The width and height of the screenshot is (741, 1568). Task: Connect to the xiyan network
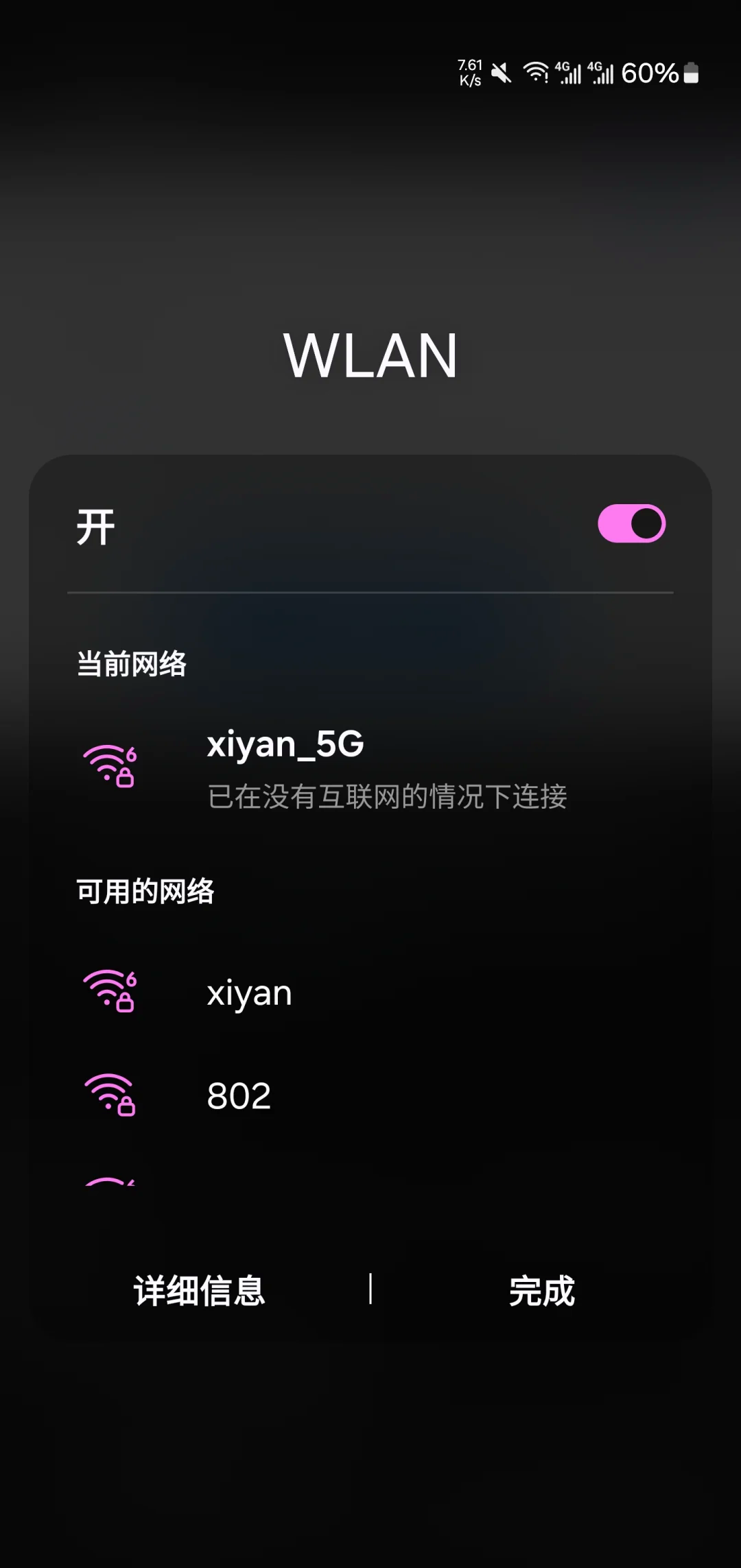[370, 993]
